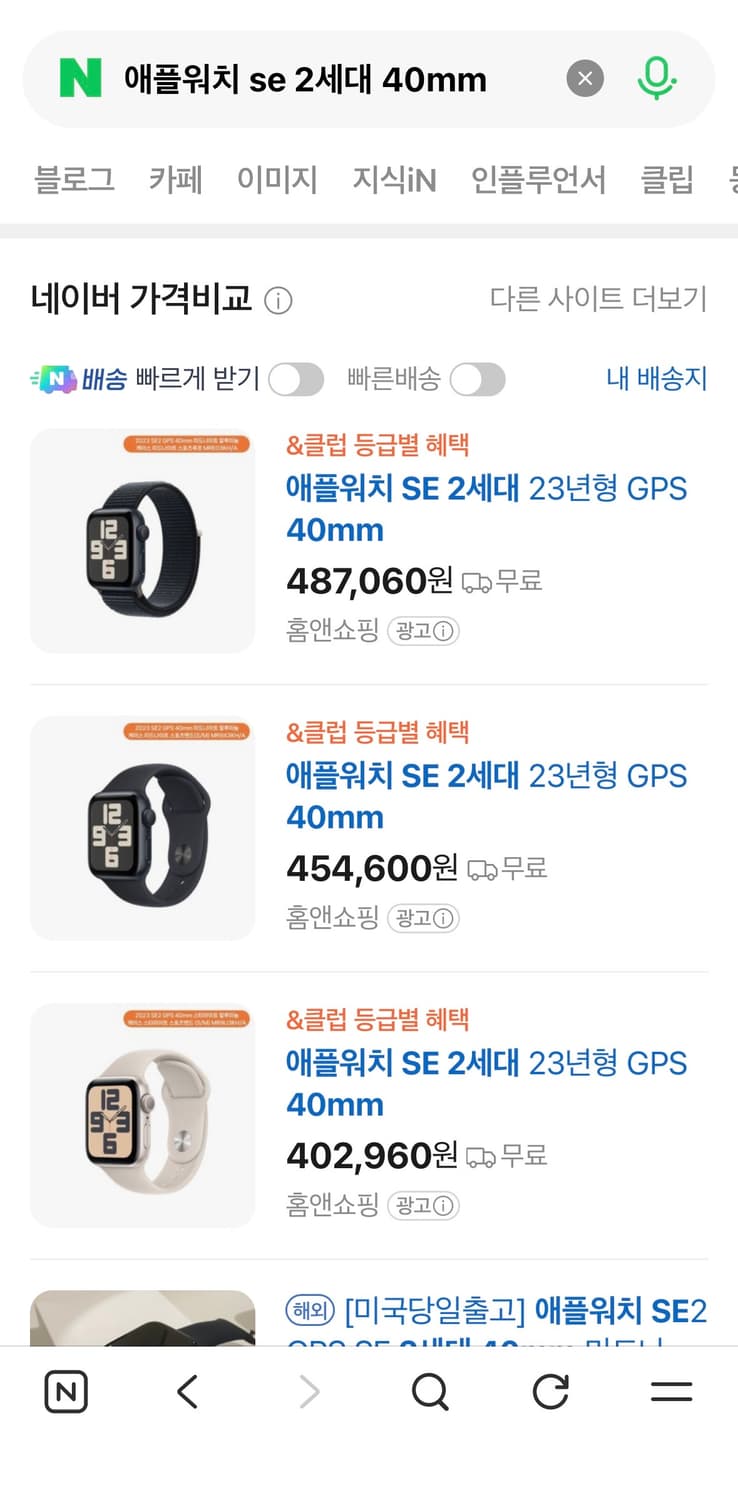Viewport: 738px width, 1500px height.
Task: Enable the 빠르게 받기 toggle
Action: click(x=296, y=379)
